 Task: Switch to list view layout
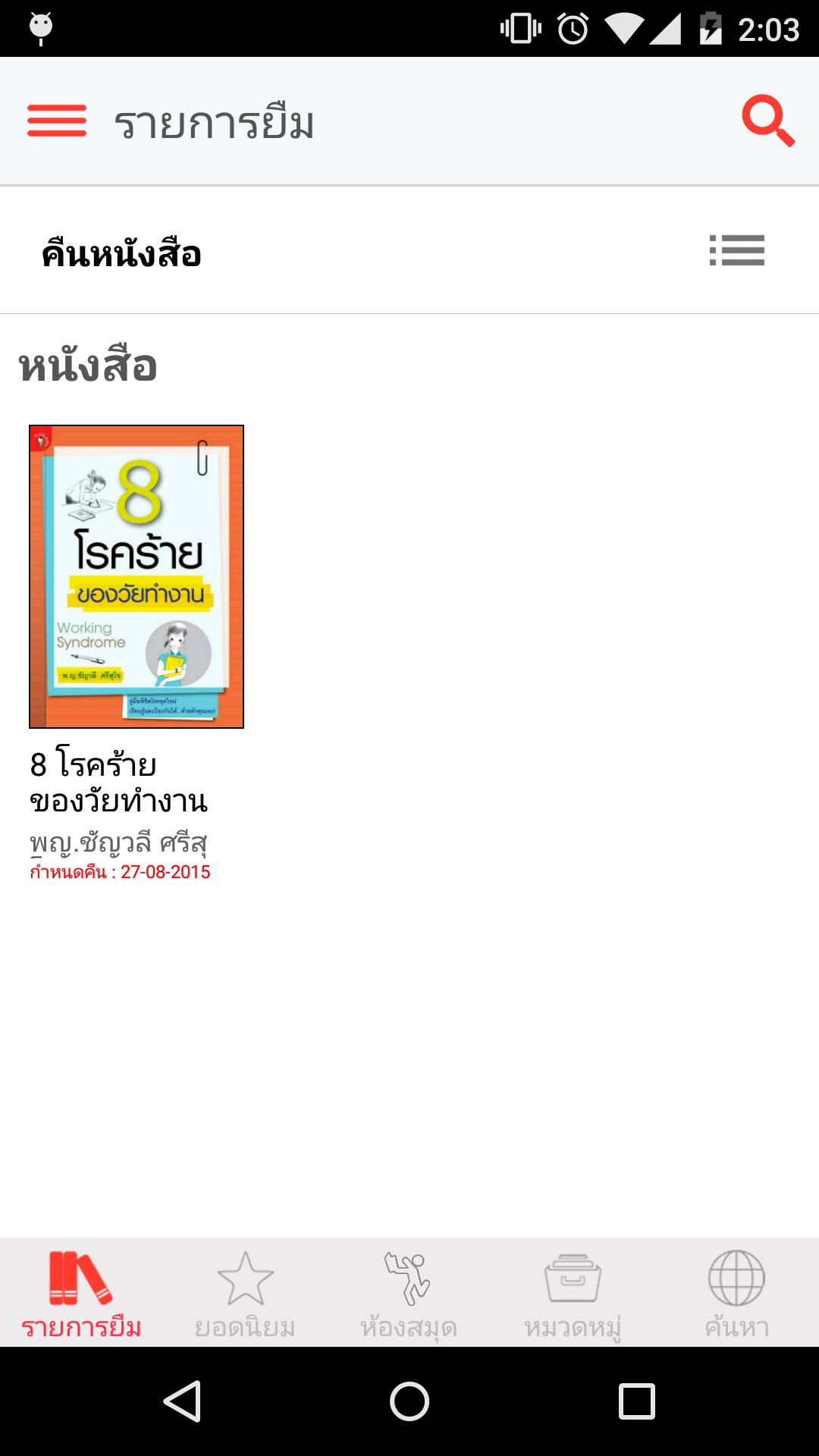pos(736,251)
